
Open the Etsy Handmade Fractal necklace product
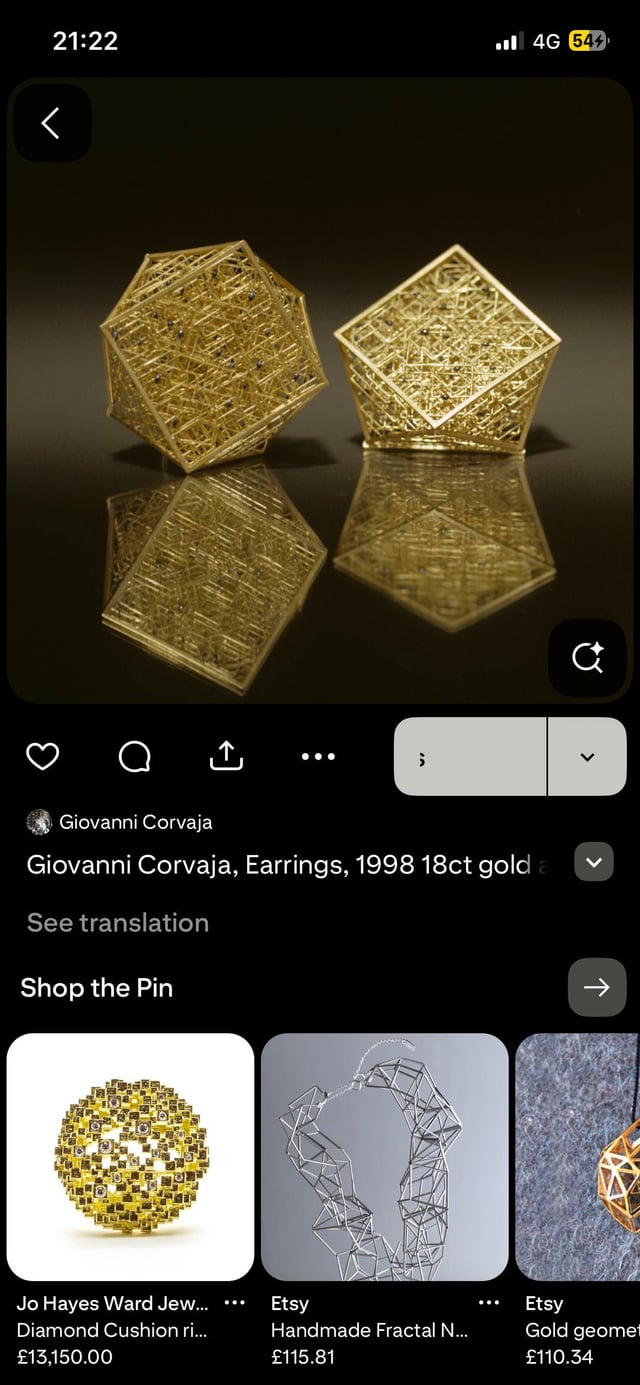[x=384, y=1157]
